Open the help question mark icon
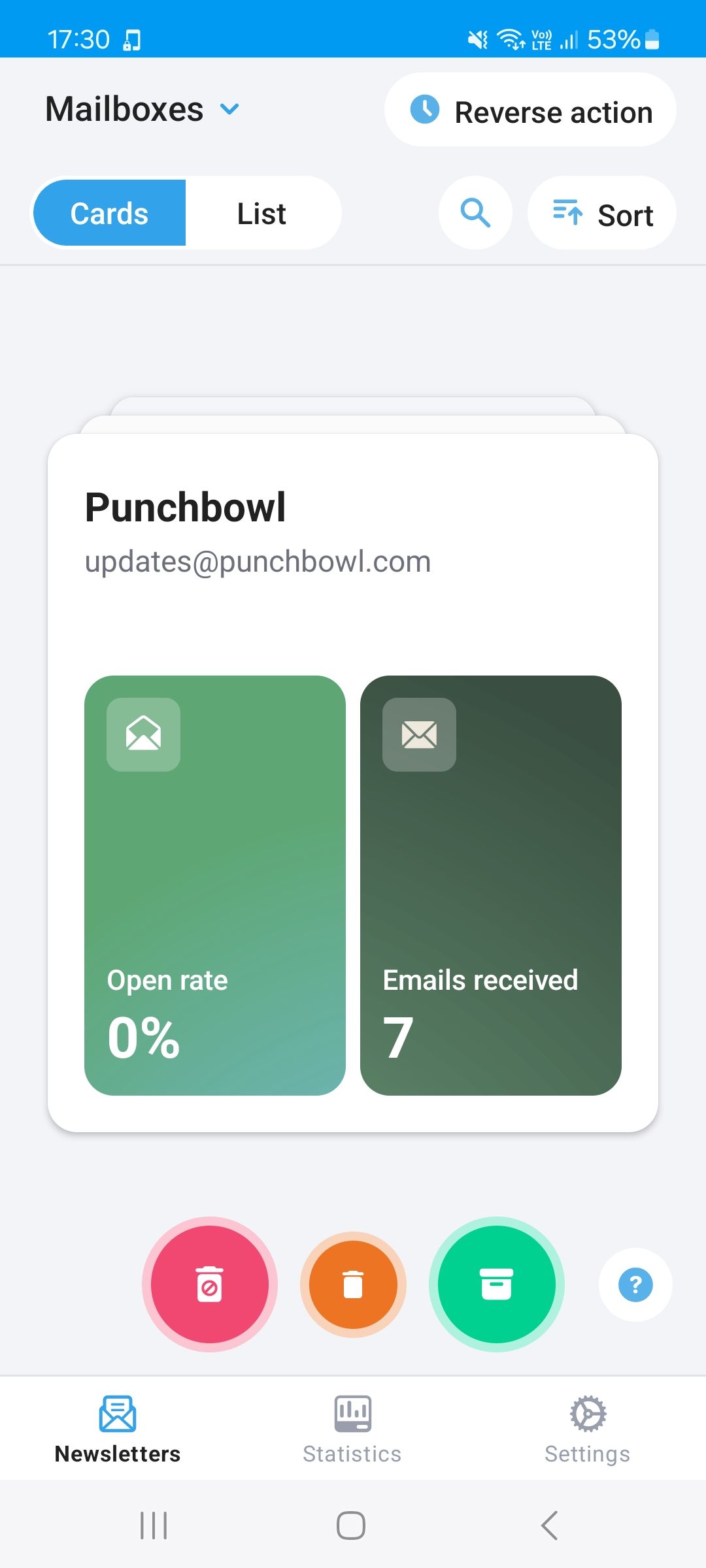The width and height of the screenshot is (706, 1568). tap(635, 1284)
